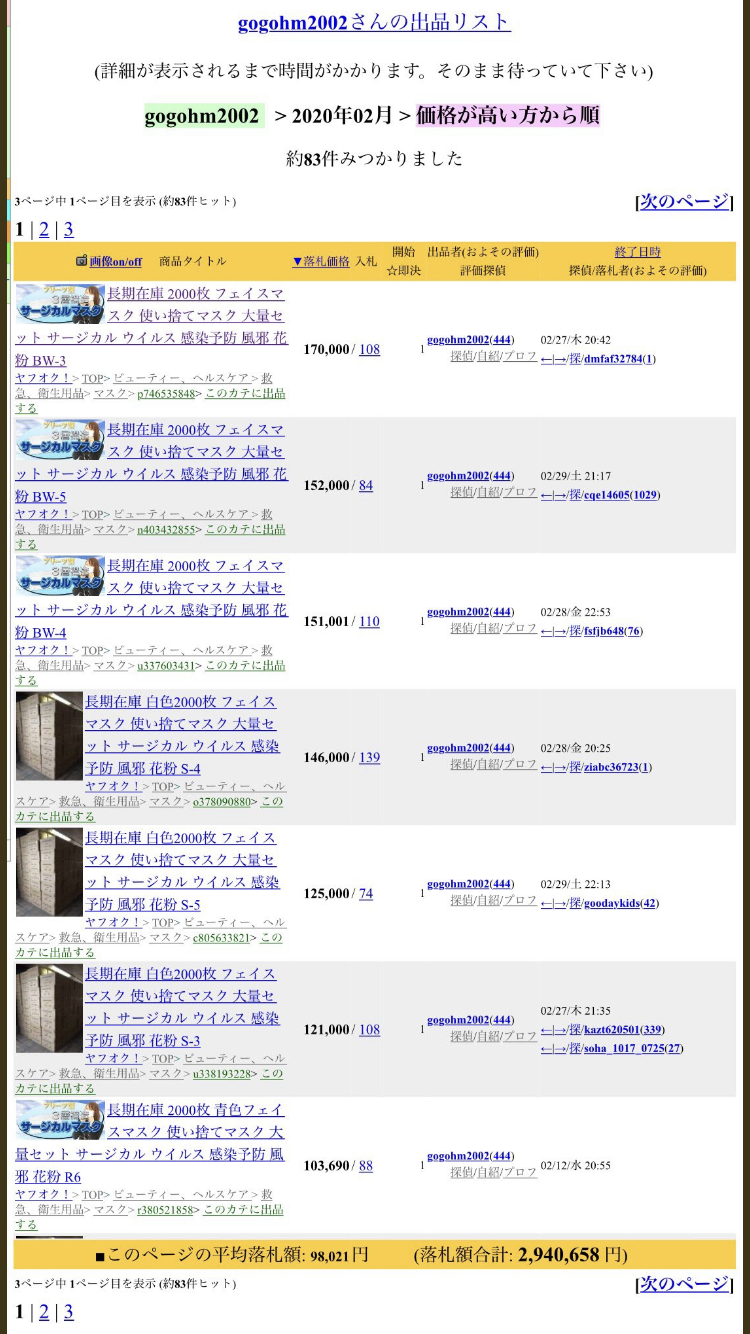This screenshot has height=1334, width=750.
Task: Open the gogohm2002 listing title link
Action: [374, 22]
